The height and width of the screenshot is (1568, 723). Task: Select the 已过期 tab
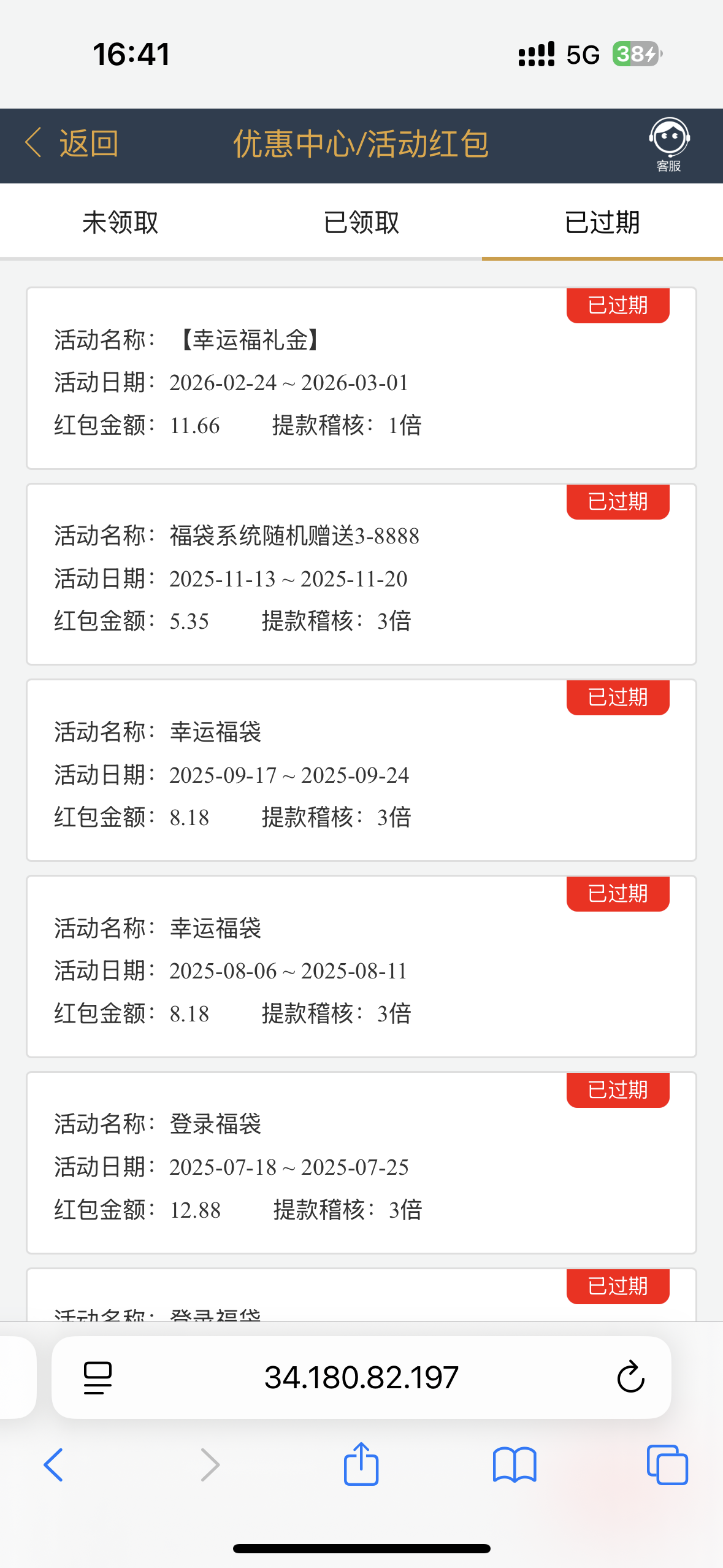pos(602,222)
